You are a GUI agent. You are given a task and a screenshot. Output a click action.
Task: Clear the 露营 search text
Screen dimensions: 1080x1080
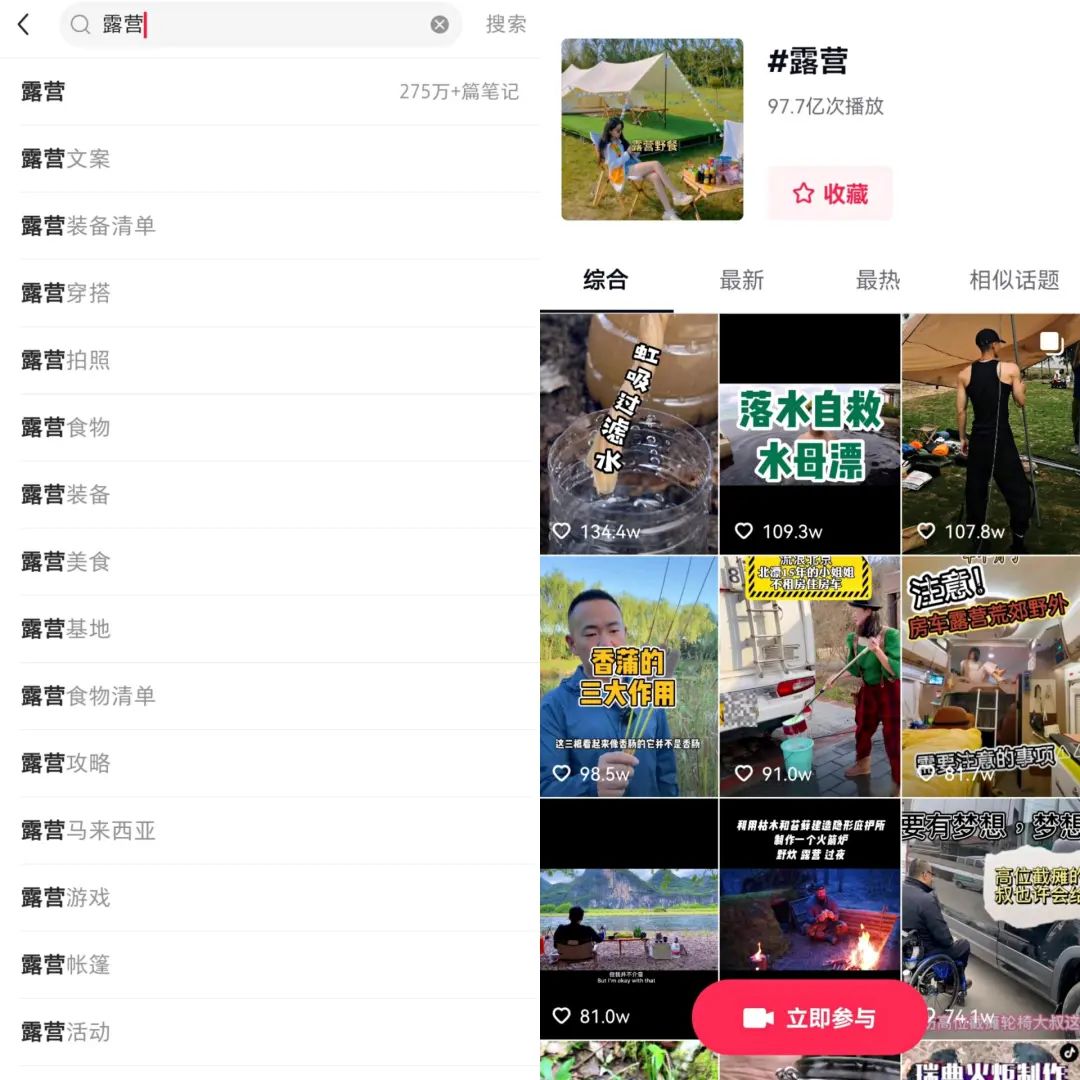[x=439, y=25]
